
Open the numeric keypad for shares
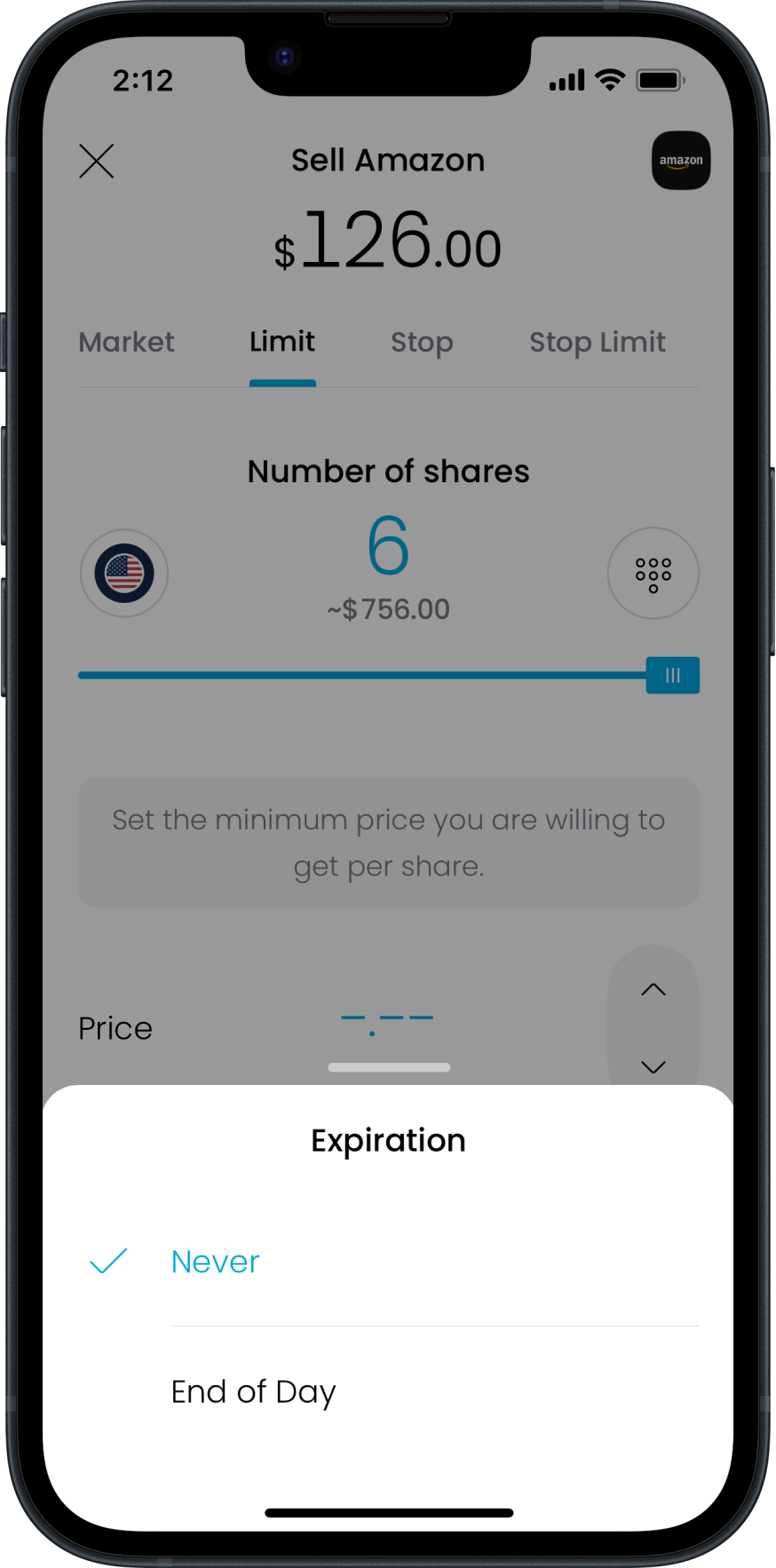653,574
